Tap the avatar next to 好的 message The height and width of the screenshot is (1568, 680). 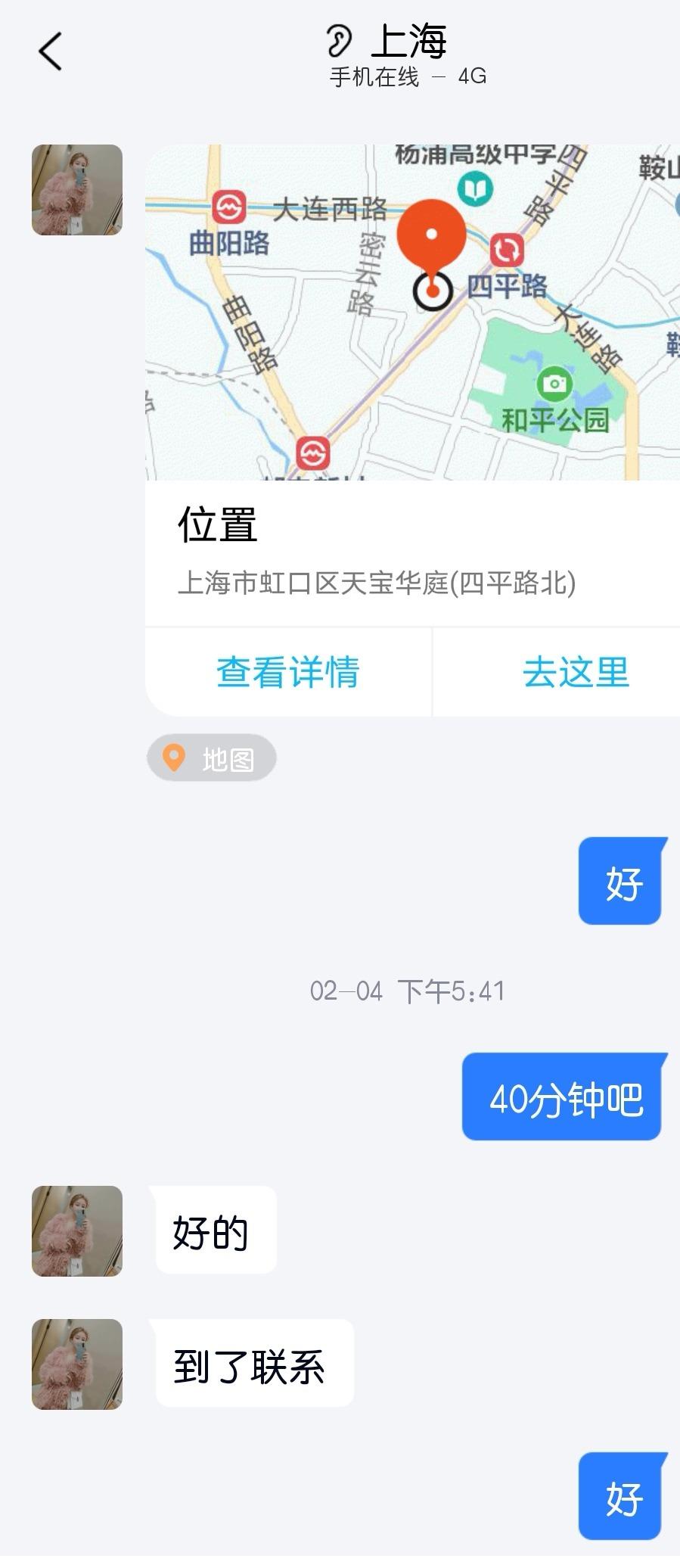77,1231
